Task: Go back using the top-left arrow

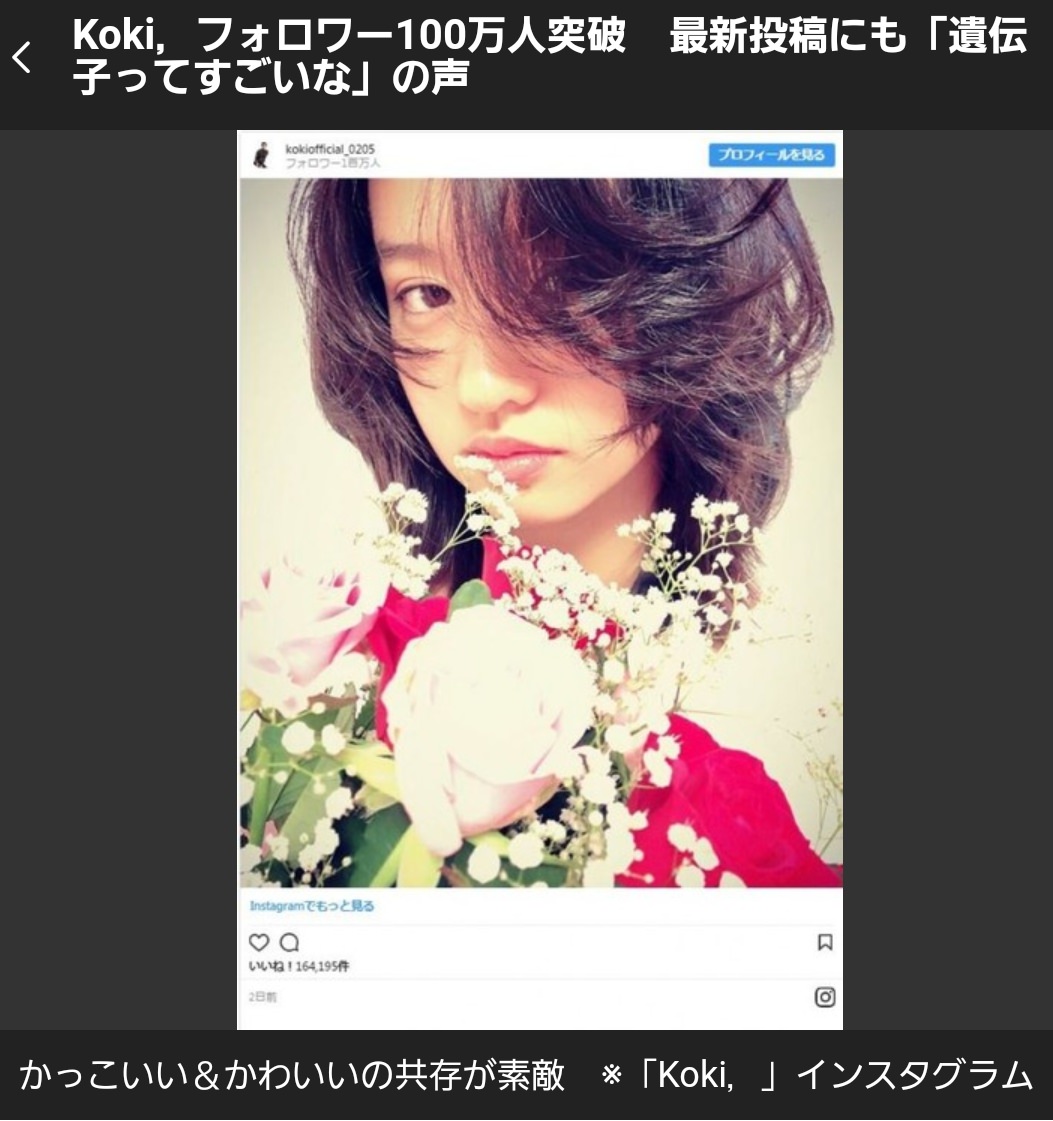Action: tap(22, 59)
